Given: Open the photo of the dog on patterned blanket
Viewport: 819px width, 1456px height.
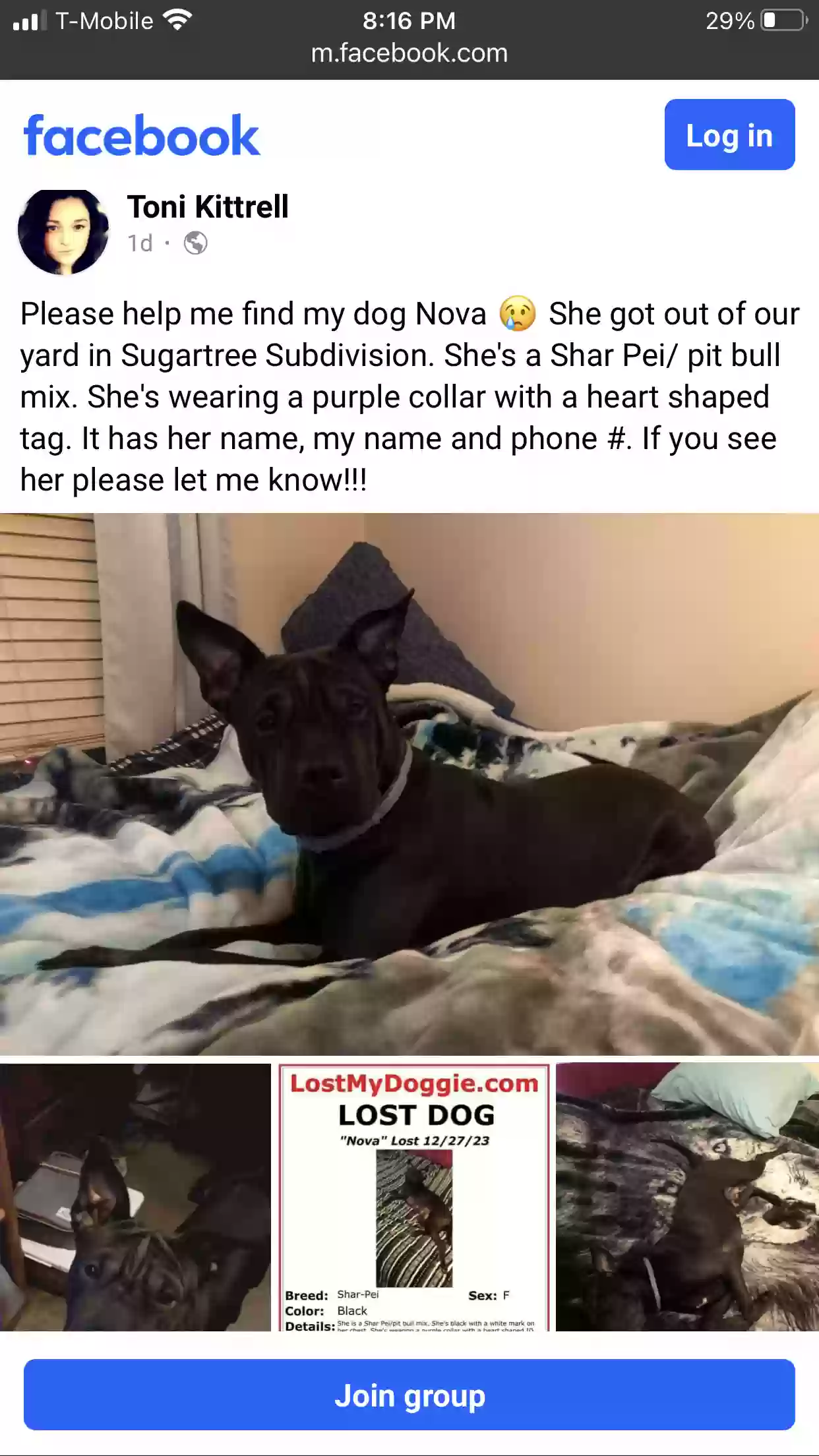Looking at the screenshot, I should (x=687, y=1197).
